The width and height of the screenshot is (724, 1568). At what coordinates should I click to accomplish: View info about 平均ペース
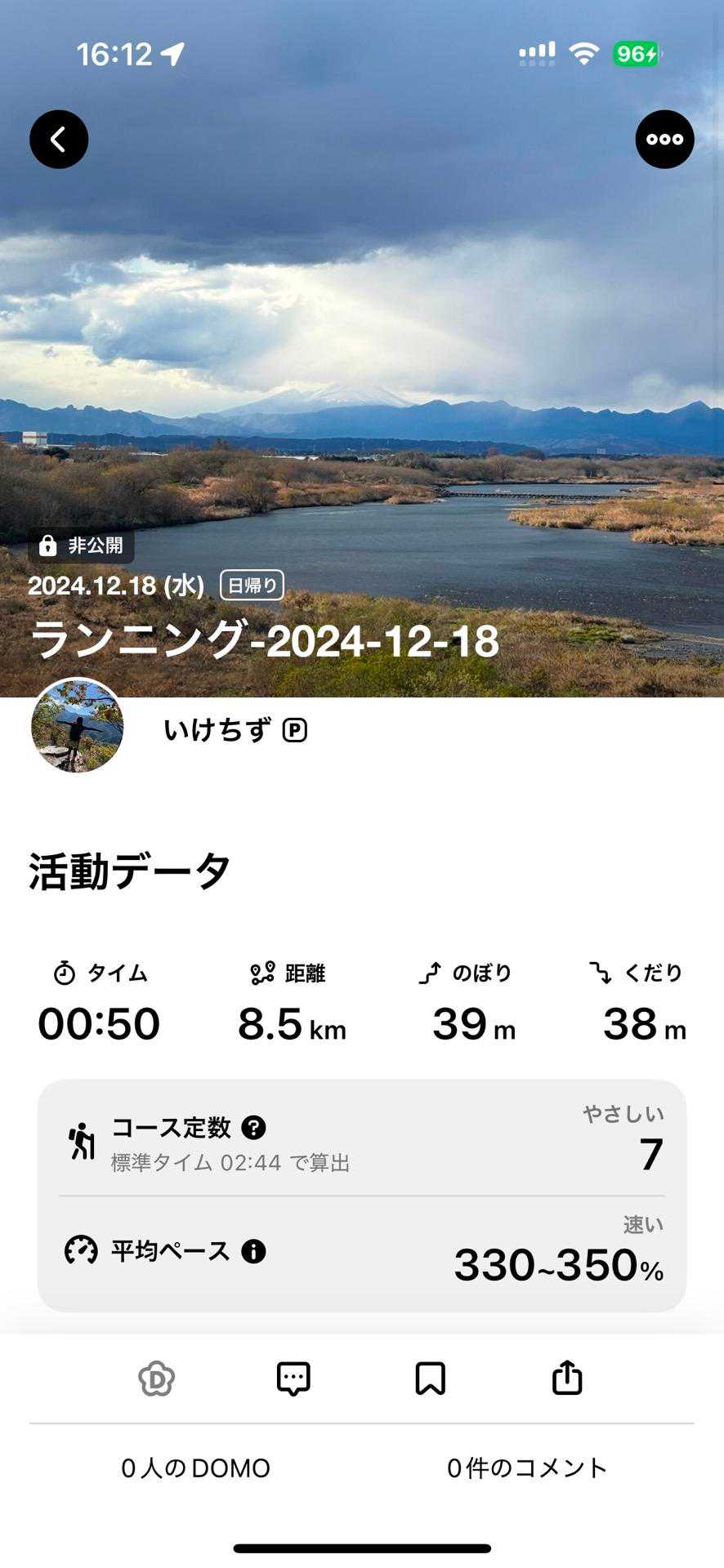253,1251
